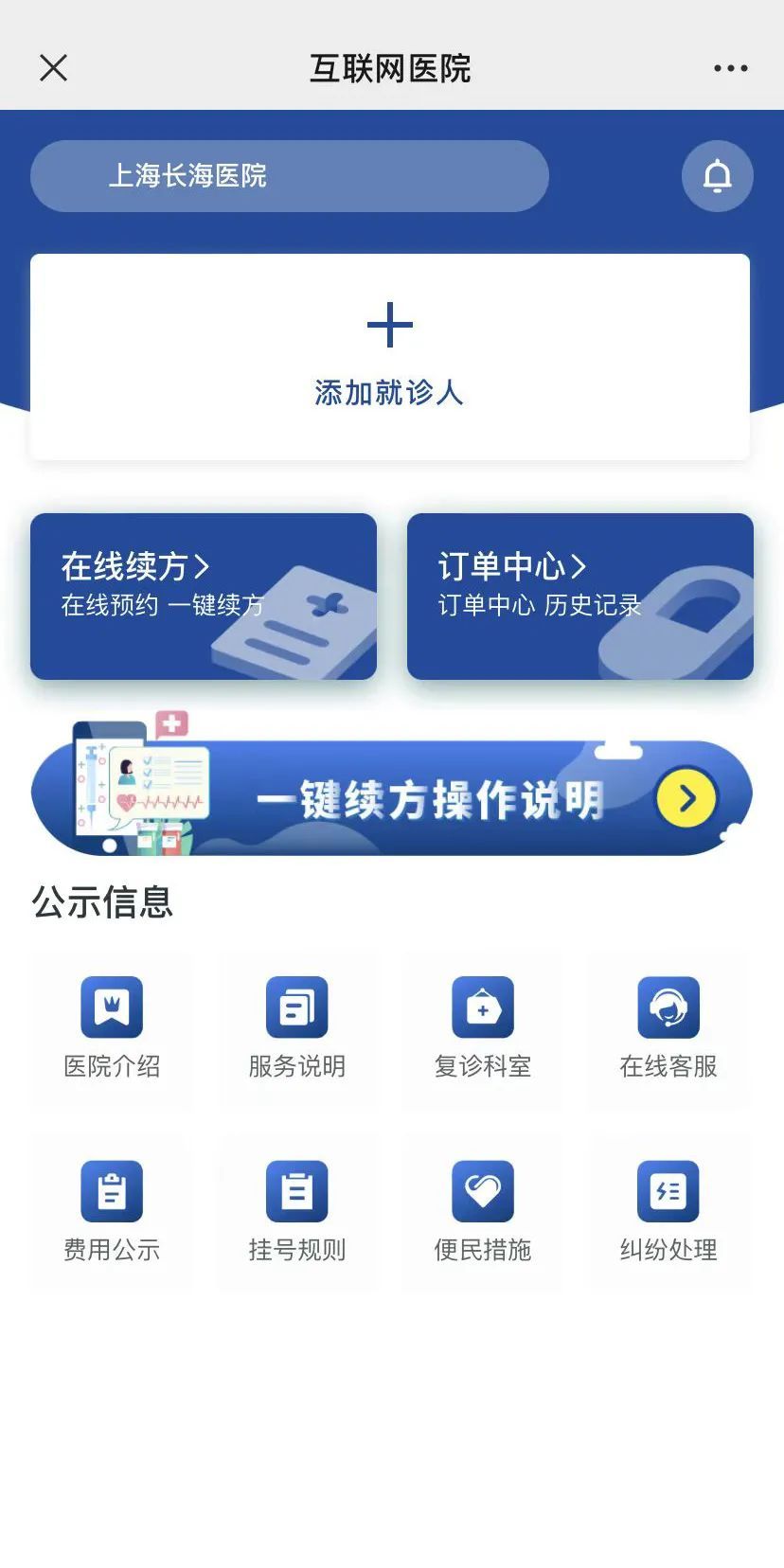
Task: Contact 在线客服
Action: [x=668, y=1028]
